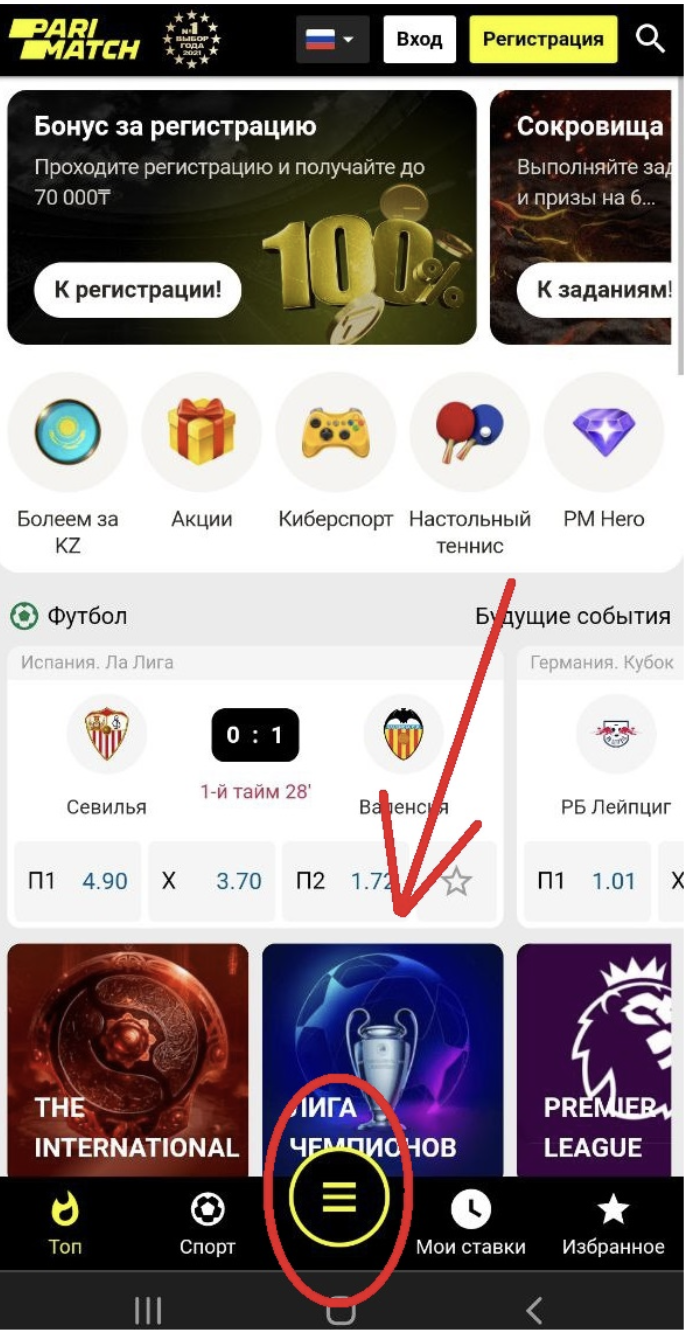The height and width of the screenshot is (1332, 684).
Task: Select the X draw odds 3.70
Action: point(212,881)
